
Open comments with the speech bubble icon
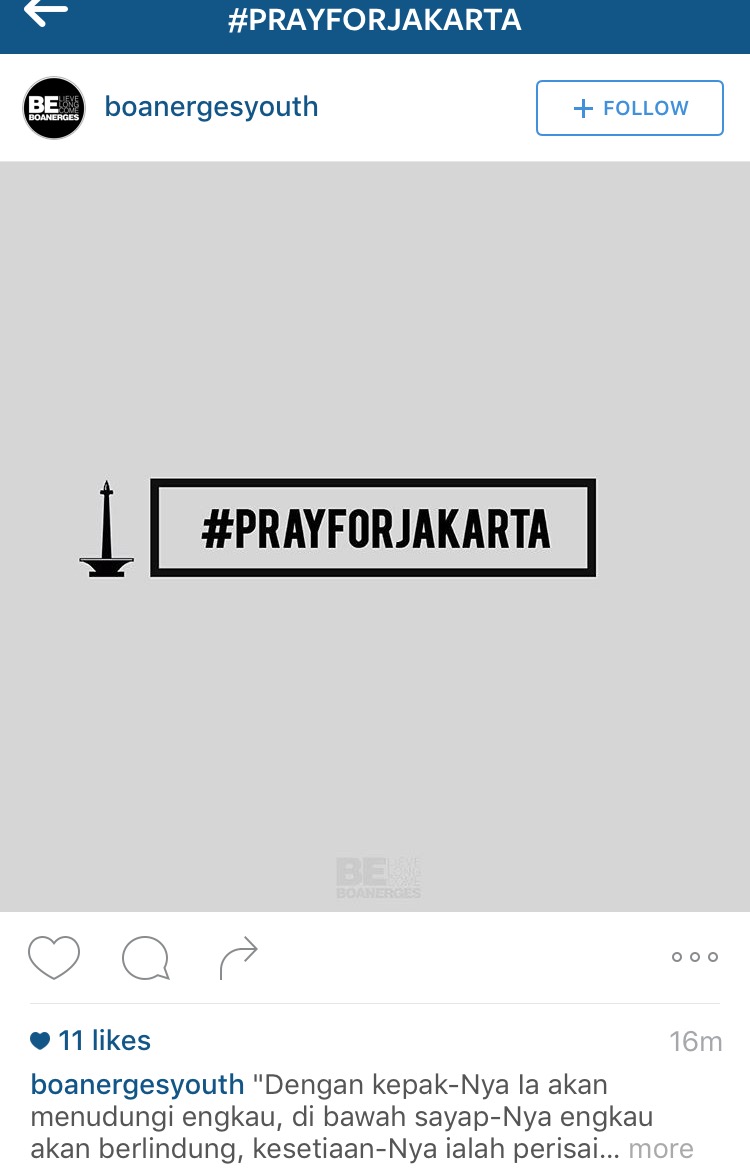tap(145, 958)
